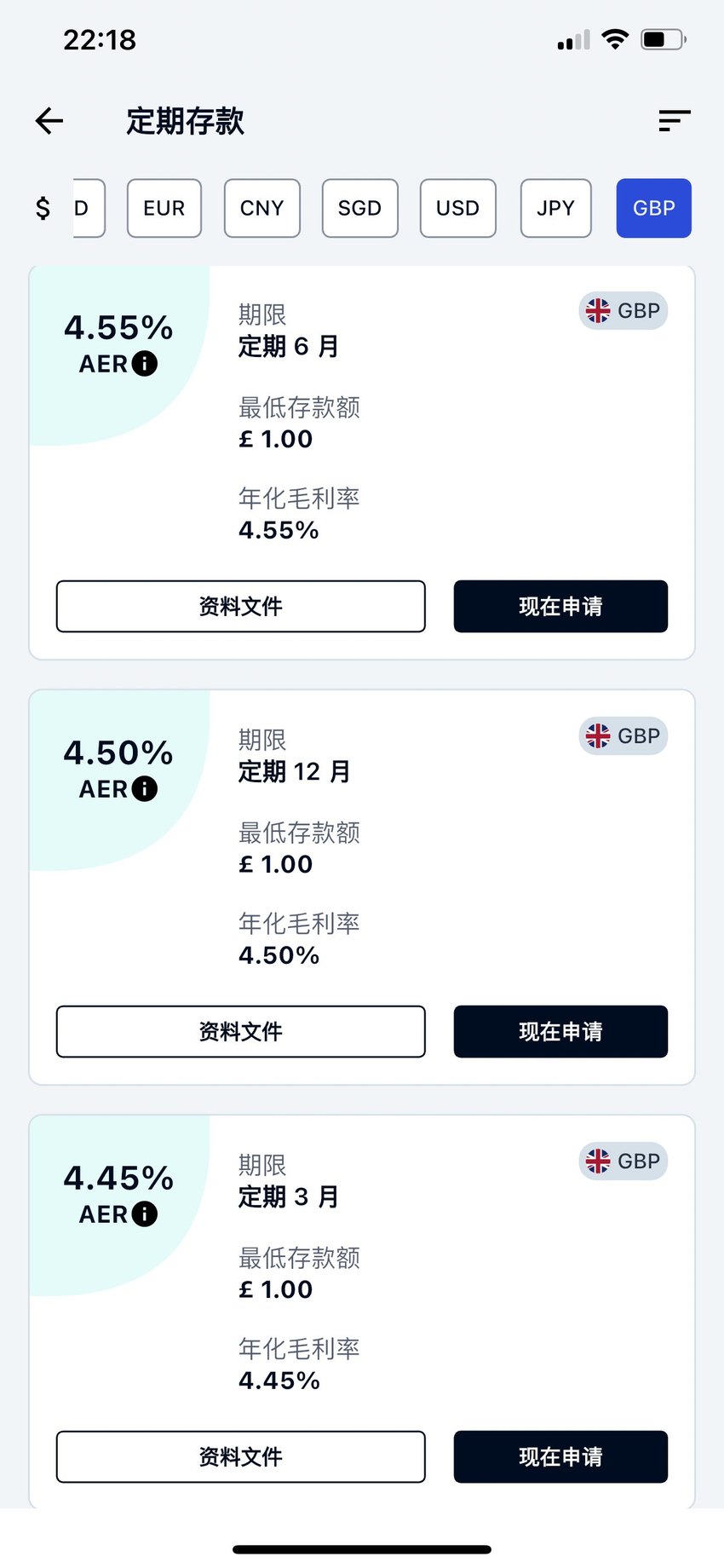Switch to the USD currency chip
The width and height of the screenshot is (724, 1568).
pyautogui.click(x=458, y=208)
